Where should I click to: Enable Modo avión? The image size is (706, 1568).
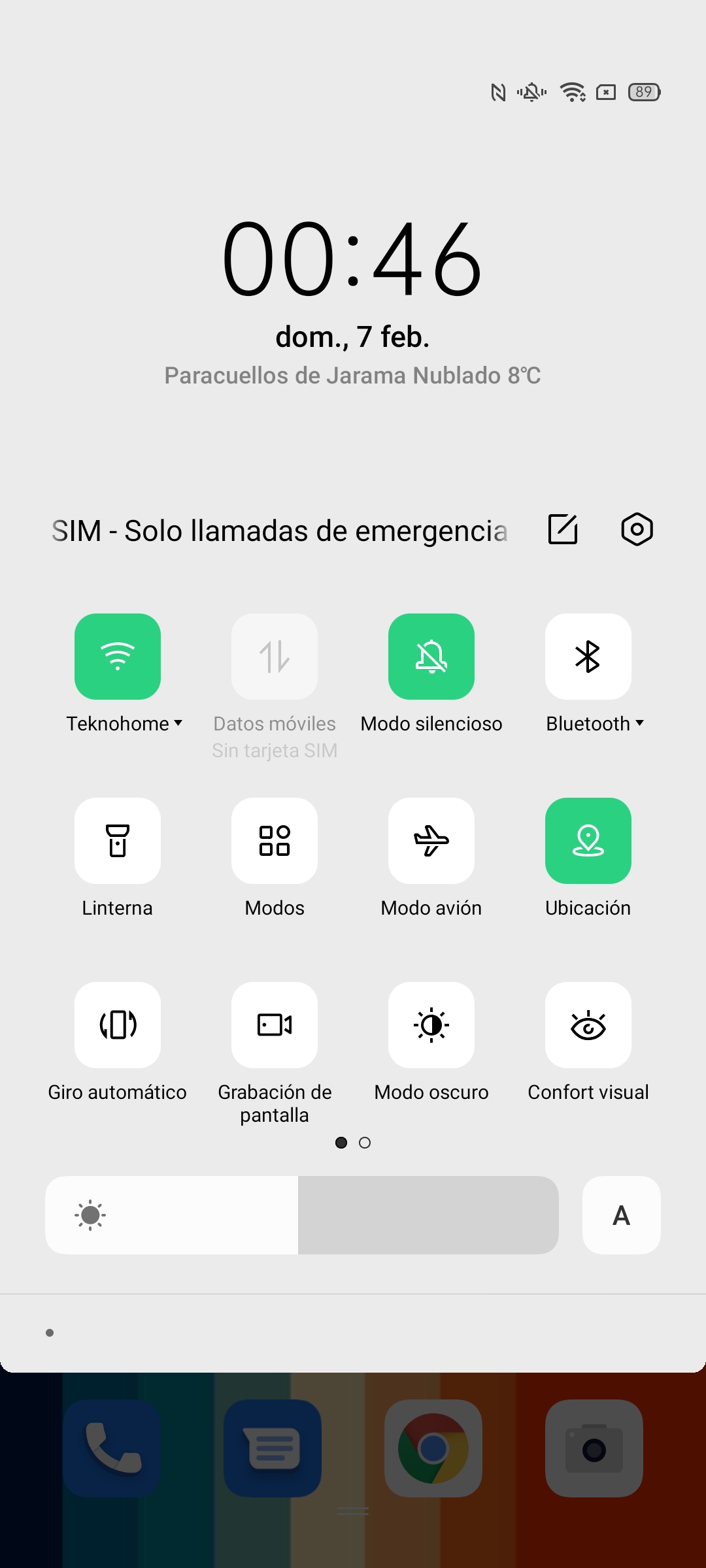coord(431,841)
